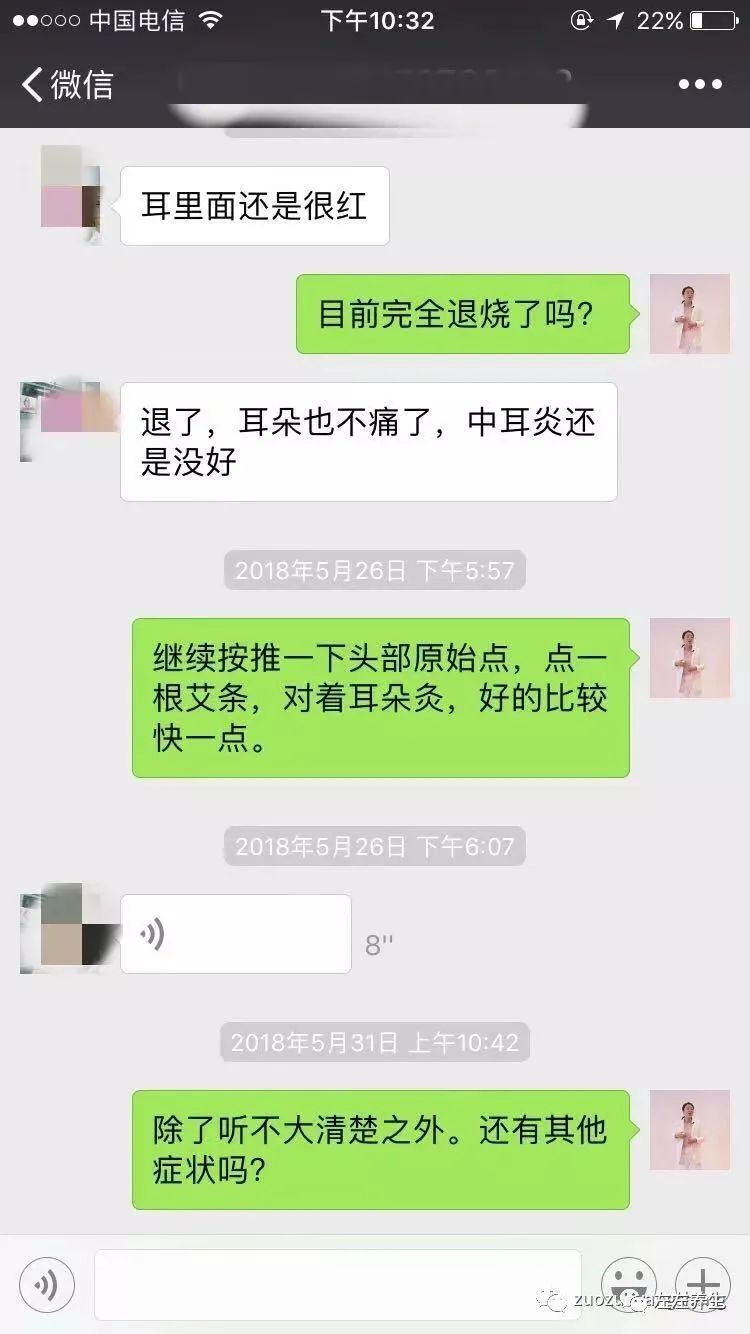This screenshot has width=750, height=1334.
Task: Tap the 2018年5月26日 下午5:57 timestamp
Action: tap(374, 571)
